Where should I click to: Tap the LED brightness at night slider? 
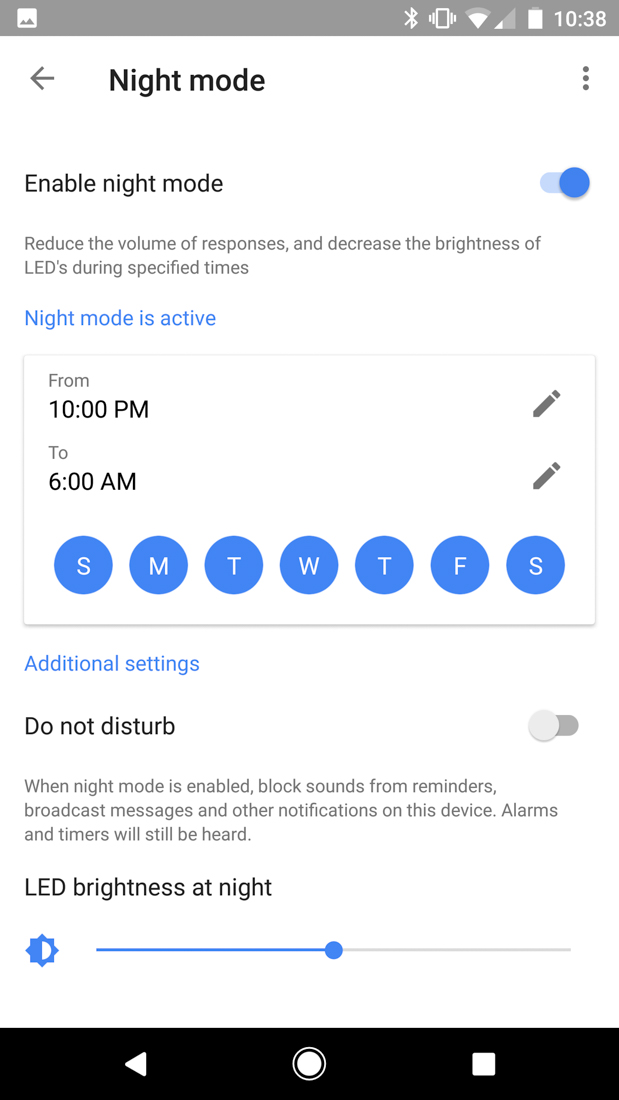coord(334,950)
